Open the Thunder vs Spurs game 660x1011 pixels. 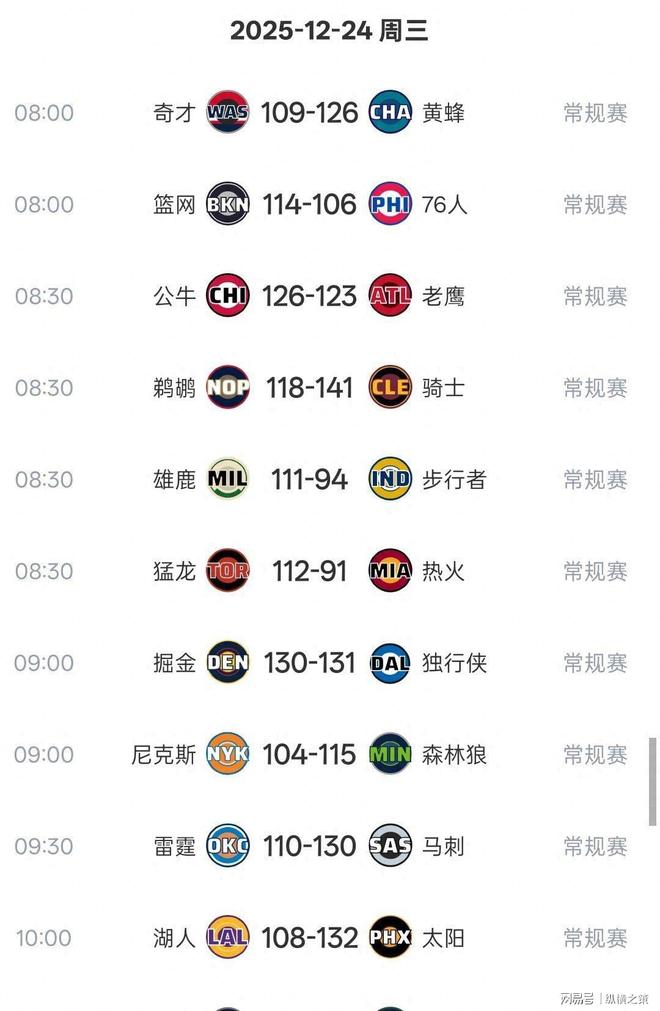click(x=309, y=846)
